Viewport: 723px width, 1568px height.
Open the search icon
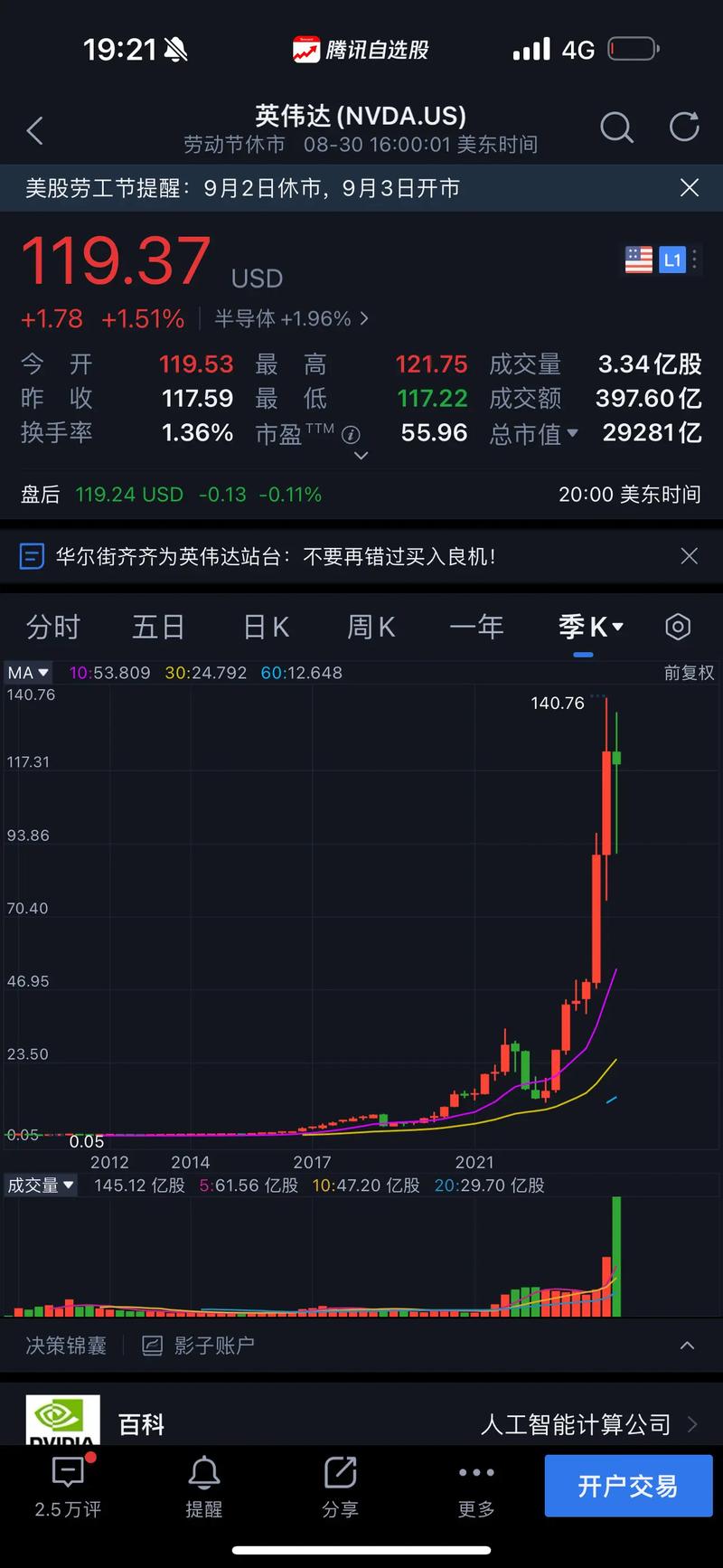click(x=616, y=128)
